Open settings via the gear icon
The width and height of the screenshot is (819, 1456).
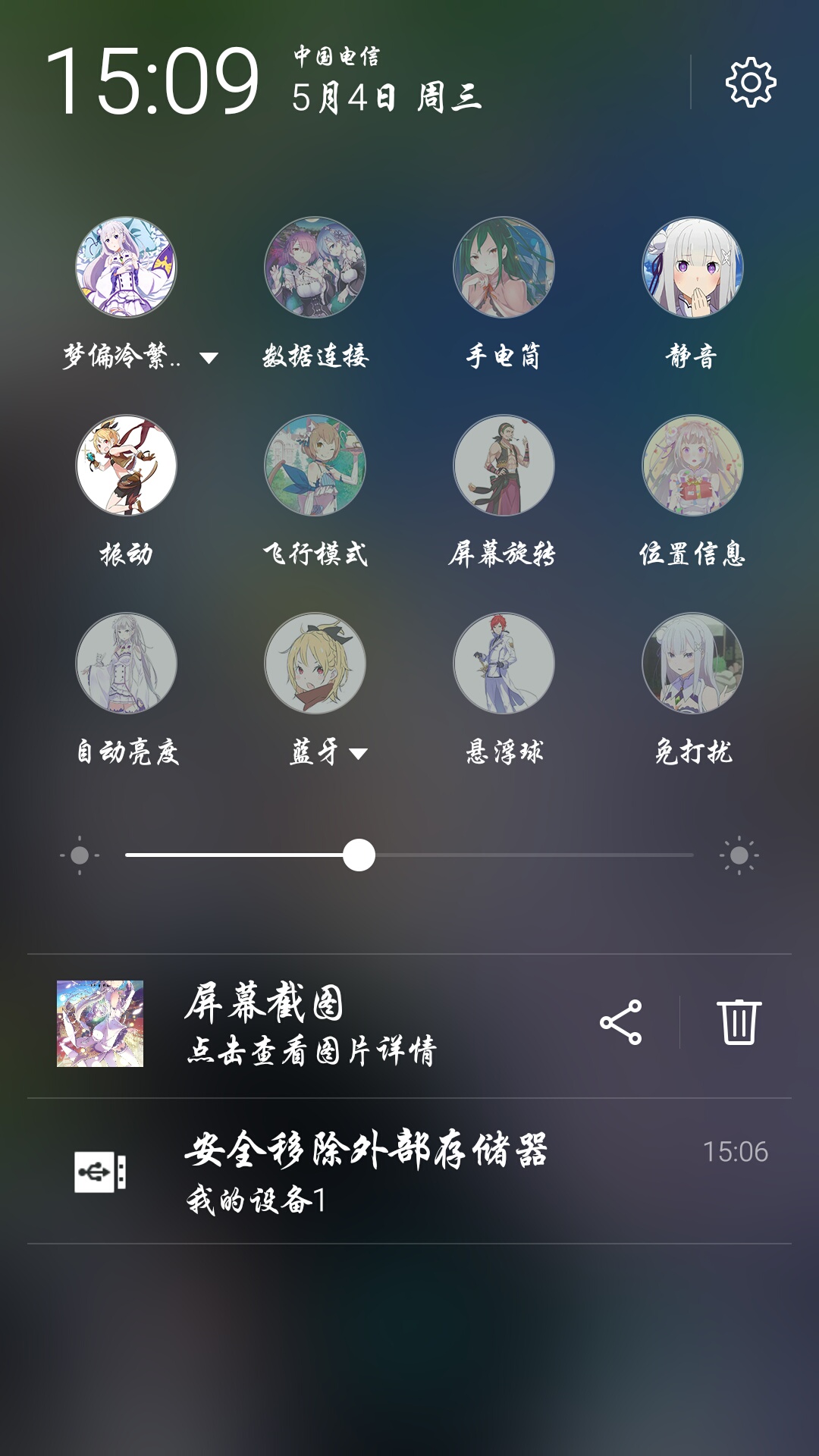[x=751, y=82]
